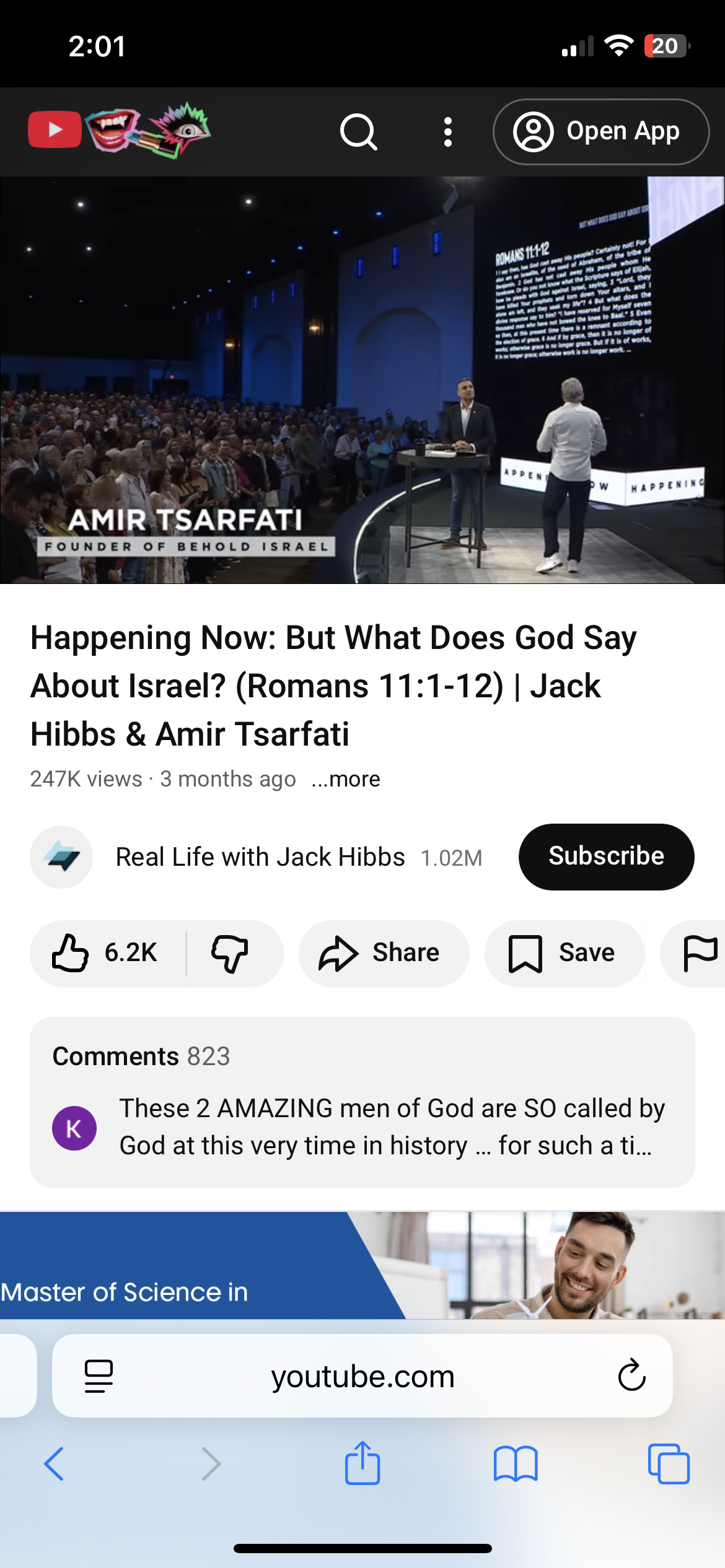
Task: Open Safari tabs overview
Action: coord(668,1464)
